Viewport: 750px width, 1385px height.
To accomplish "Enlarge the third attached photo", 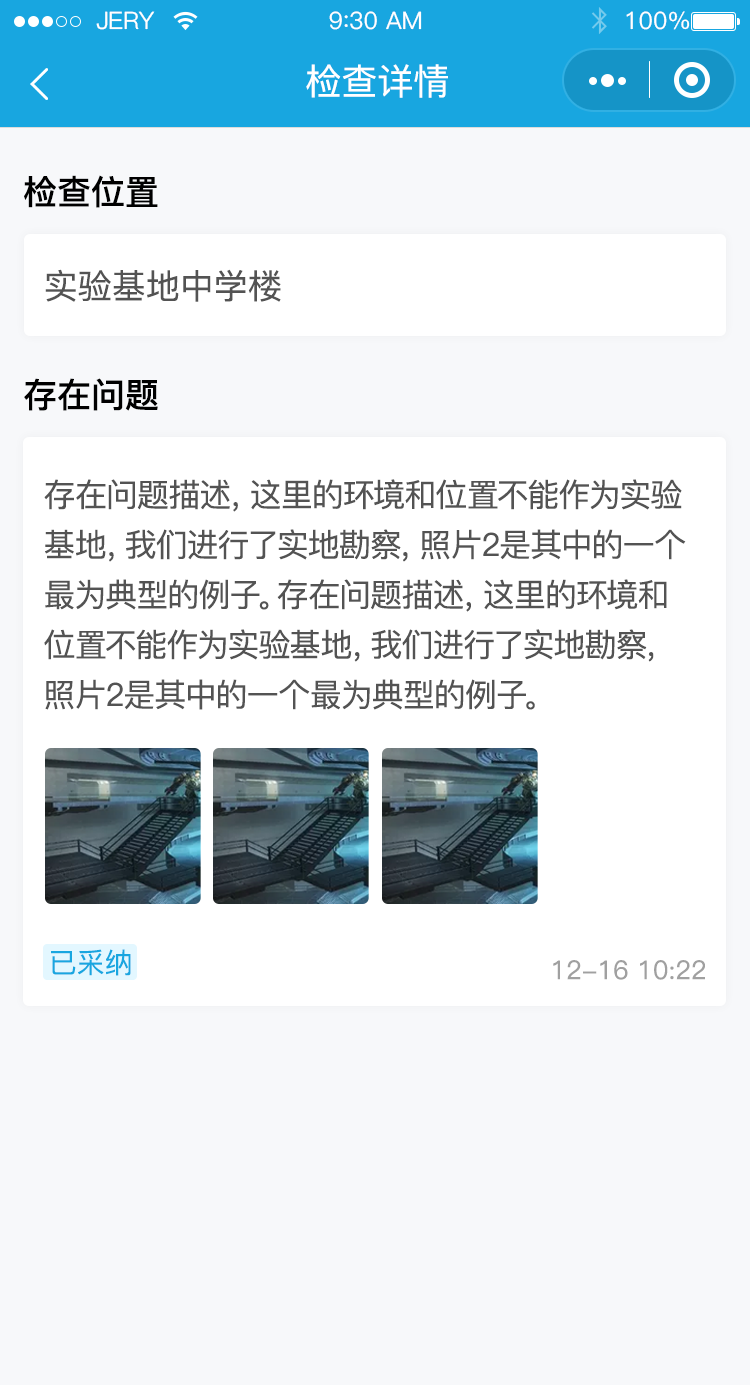I will click(x=460, y=826).
